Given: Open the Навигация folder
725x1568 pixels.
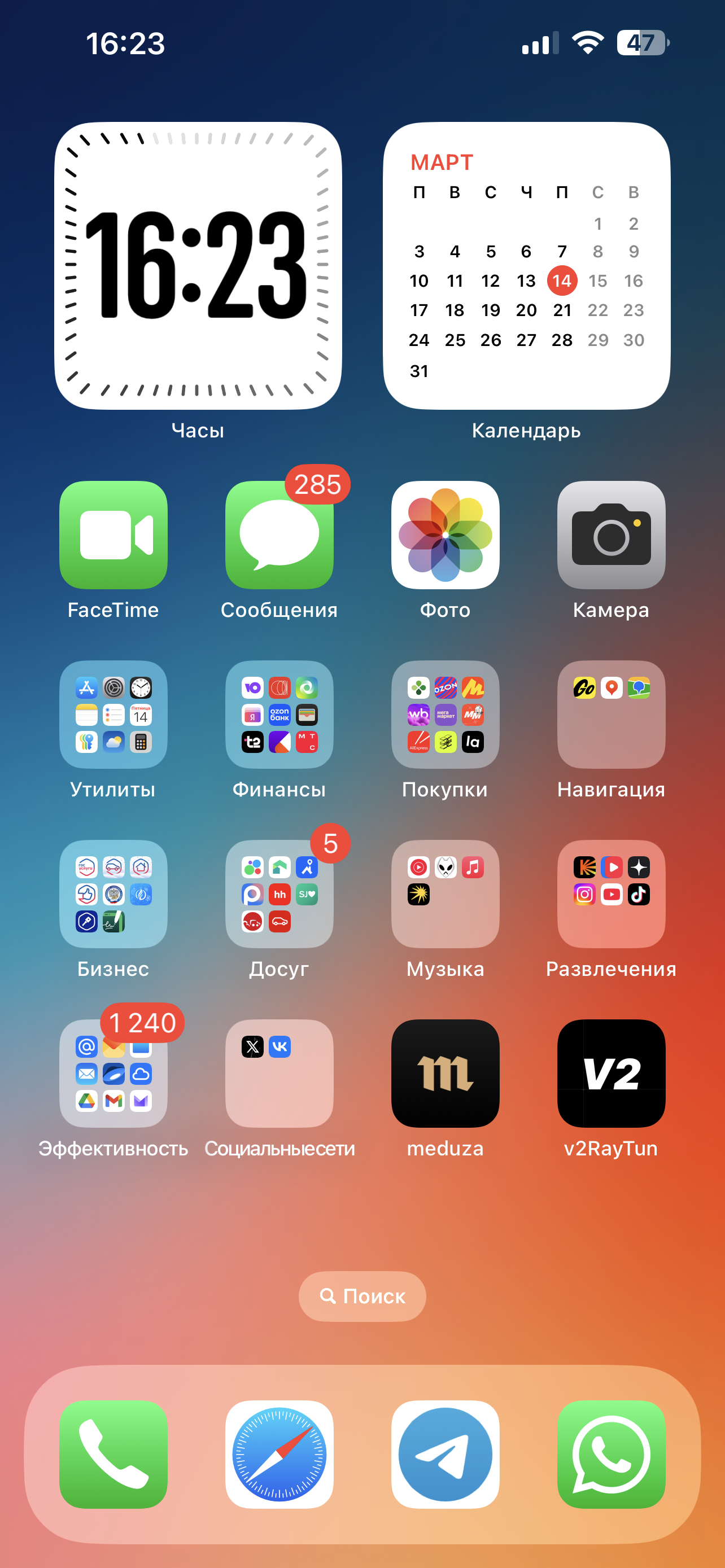Looking at the screenshot, I should [611, 715].
